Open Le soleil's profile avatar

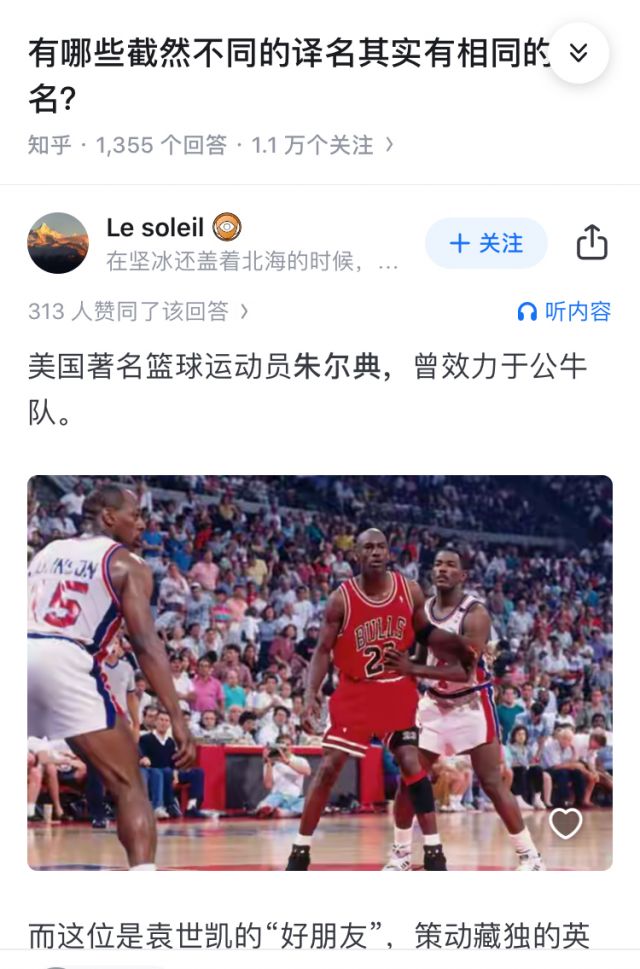click(x=58, y=243)
